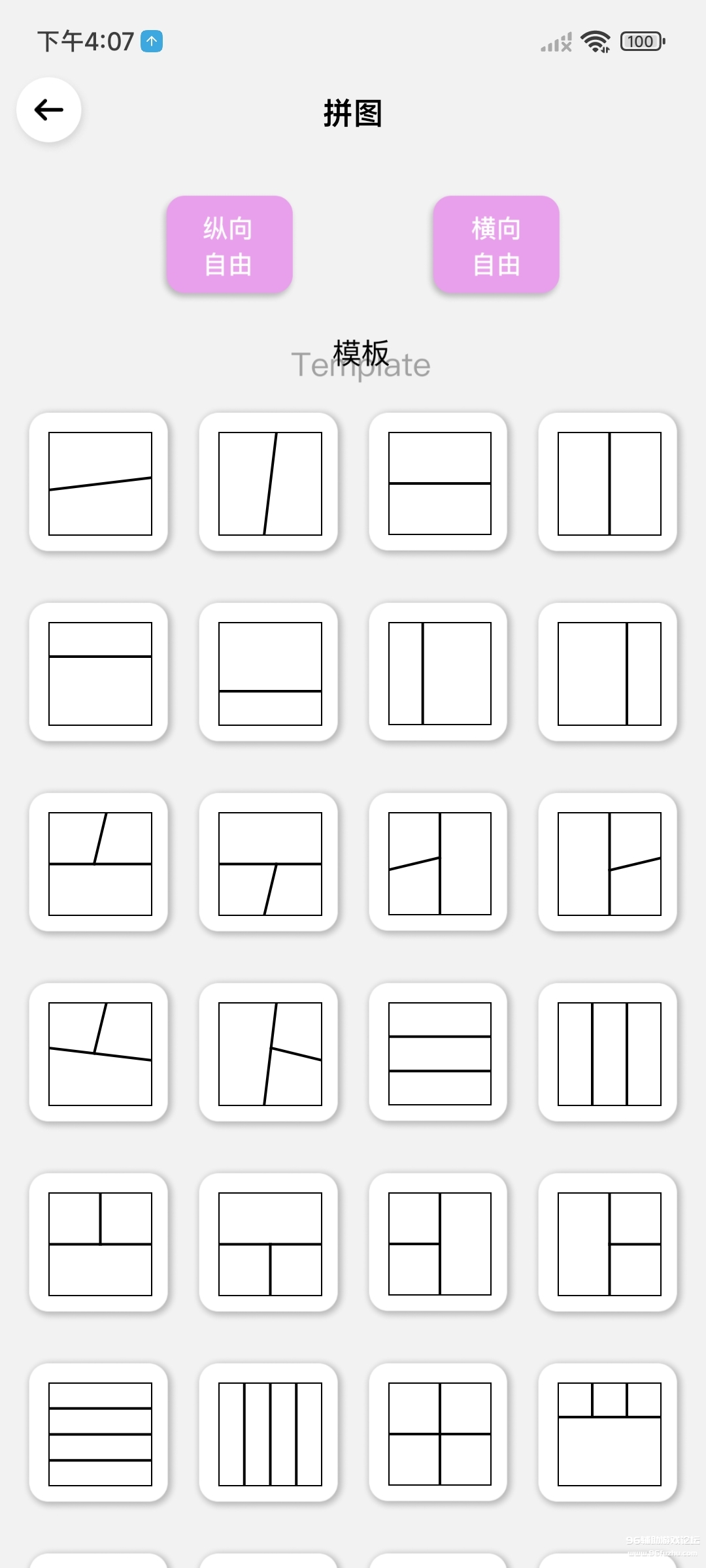This screenshot has height=1568, width=706.
Task: Choose the three equal horizontal rows template
Action: pos(439,1053)
